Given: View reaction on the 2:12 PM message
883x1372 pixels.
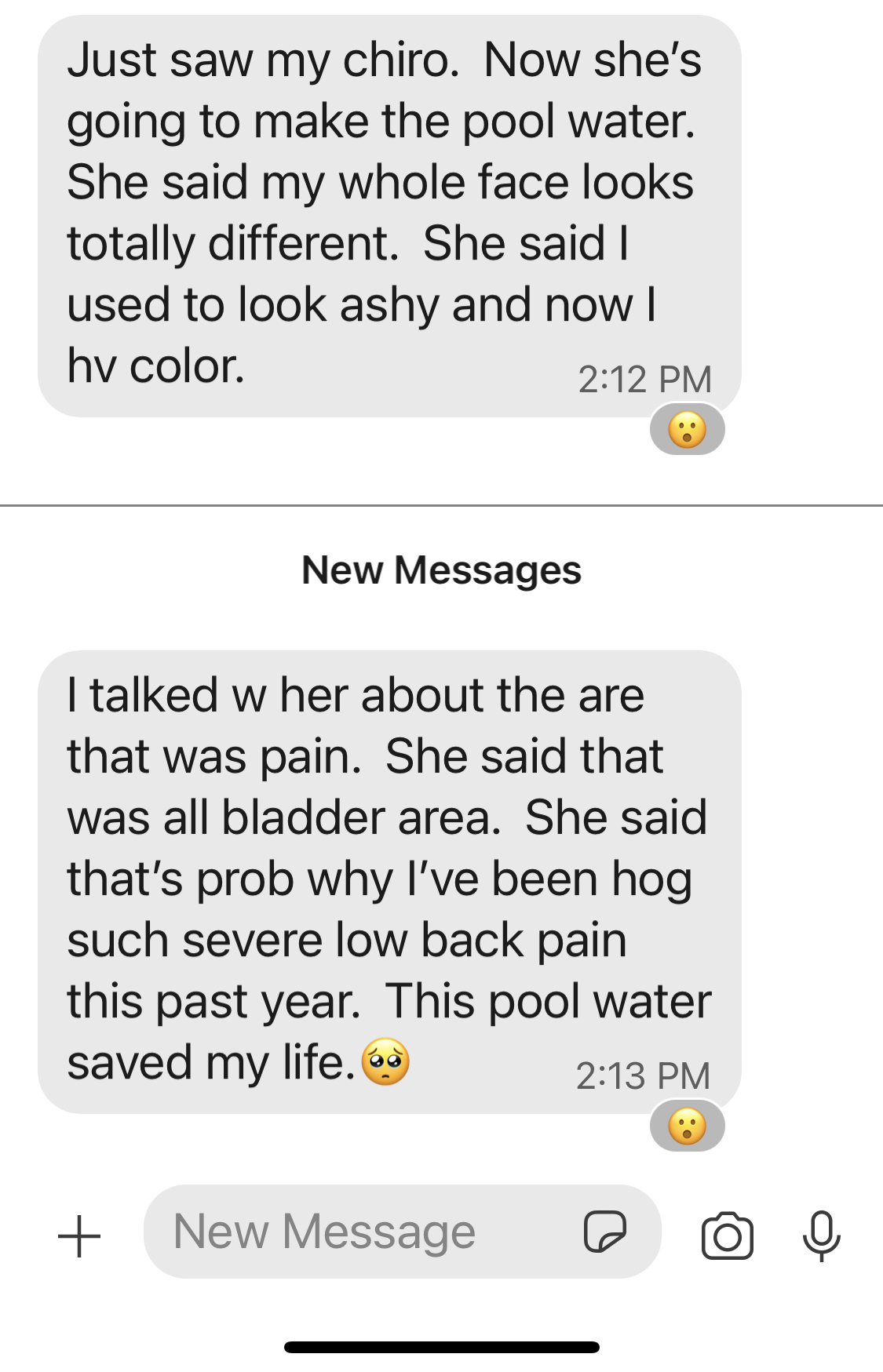Looking at the screenshot, I should click(x=687, y=430).
